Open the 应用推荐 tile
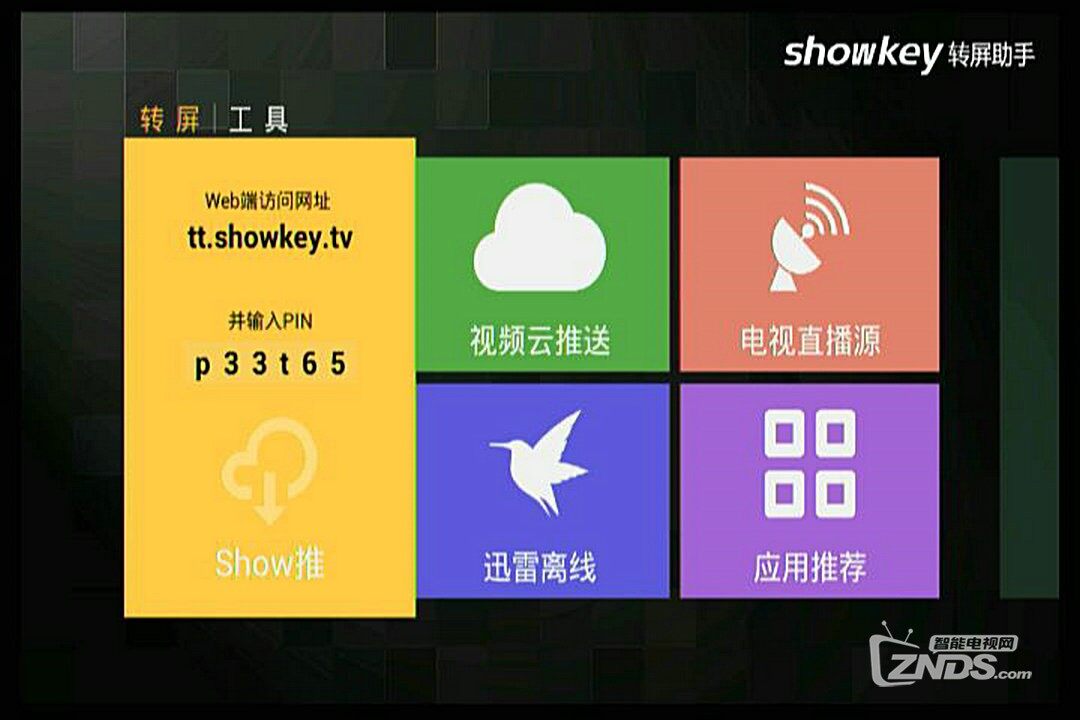Screen dimensions: 1080x720 (x=809, y=491)
